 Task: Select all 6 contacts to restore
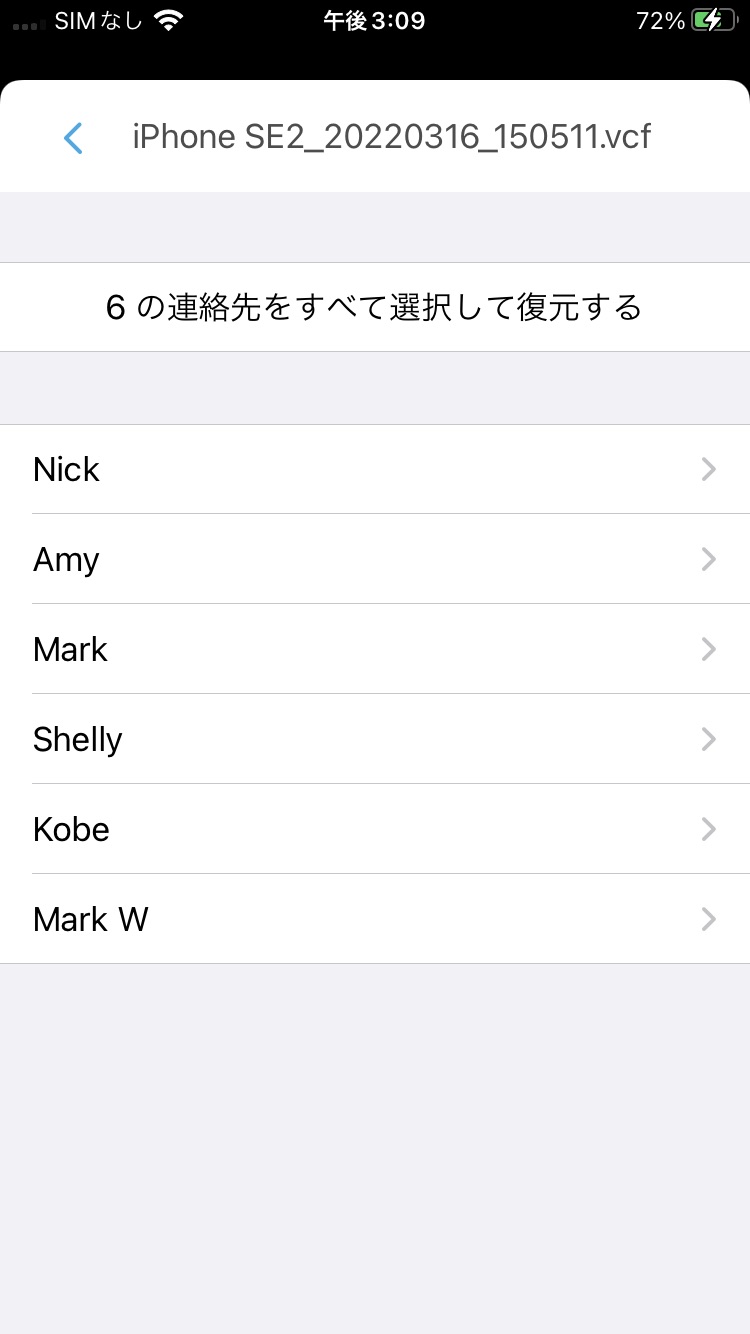[x=374, y=307]
